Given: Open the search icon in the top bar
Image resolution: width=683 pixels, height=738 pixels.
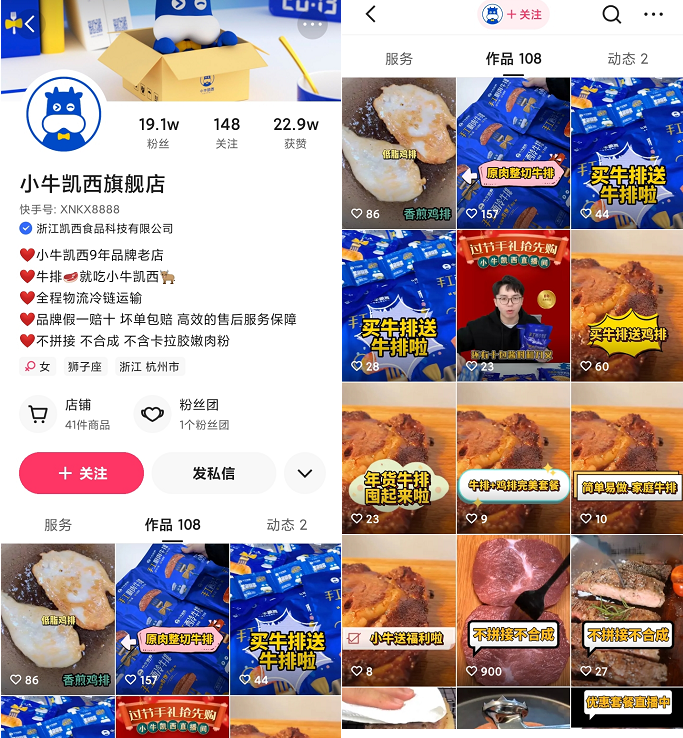Looking at the screenshot, I should pyautogui.click(x=611, y=14).
